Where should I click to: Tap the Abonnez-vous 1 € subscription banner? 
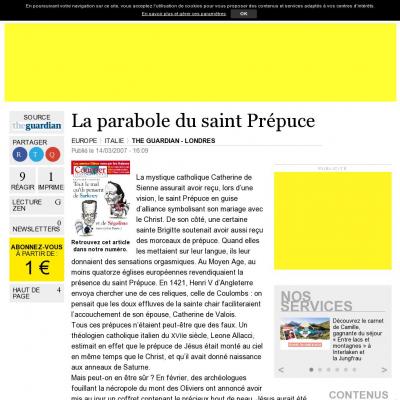37,259
